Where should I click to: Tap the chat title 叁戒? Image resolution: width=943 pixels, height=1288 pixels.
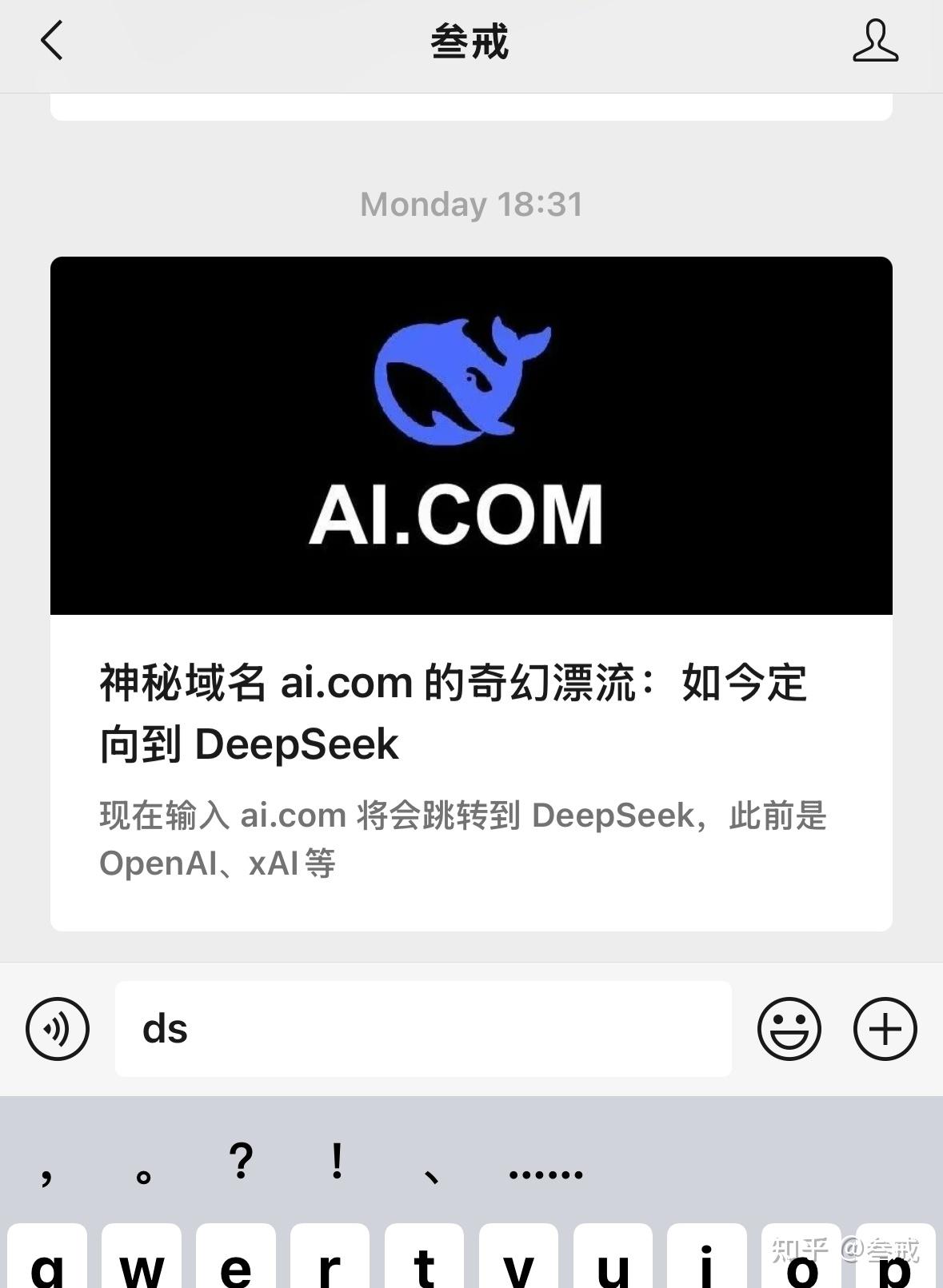pos(470,42)
